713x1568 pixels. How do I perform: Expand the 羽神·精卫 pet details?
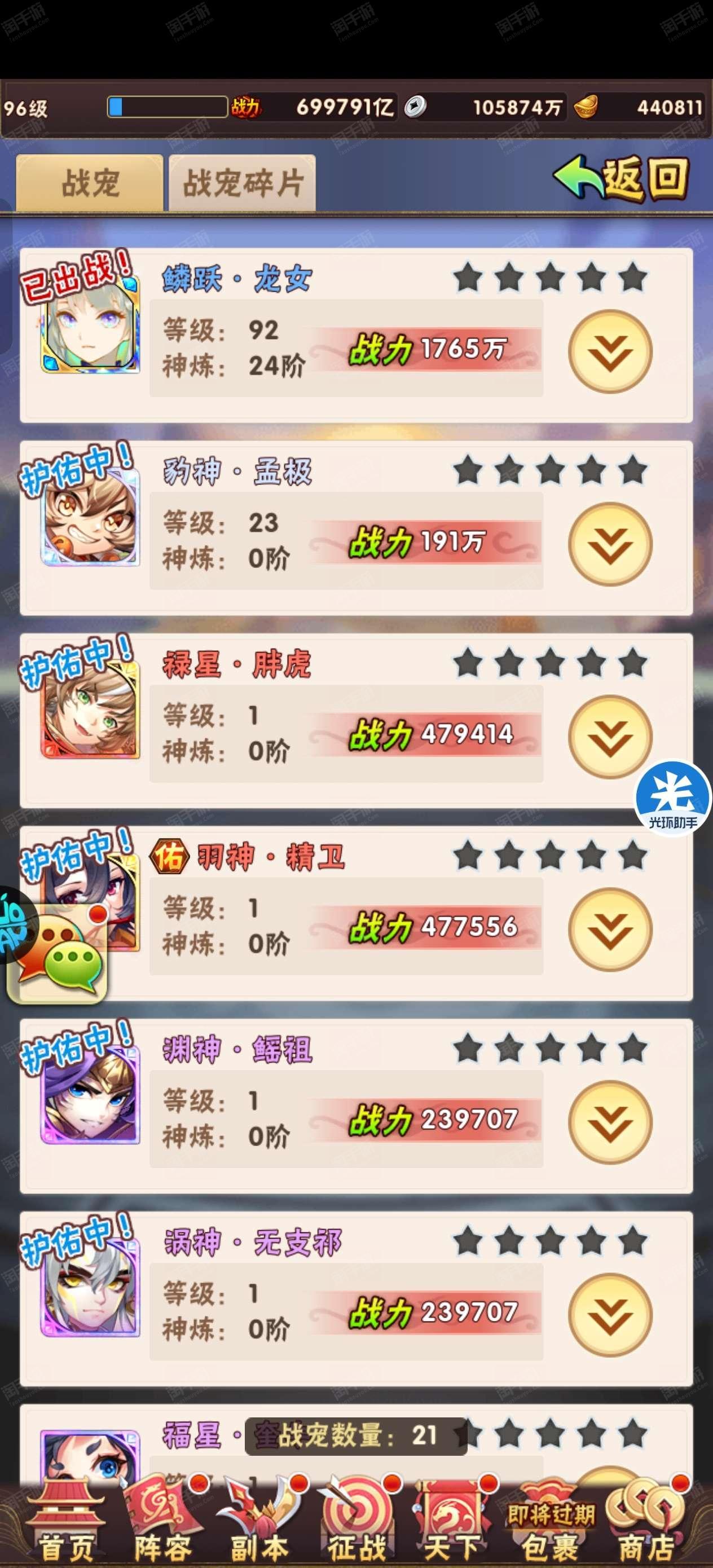pos(610,929)
